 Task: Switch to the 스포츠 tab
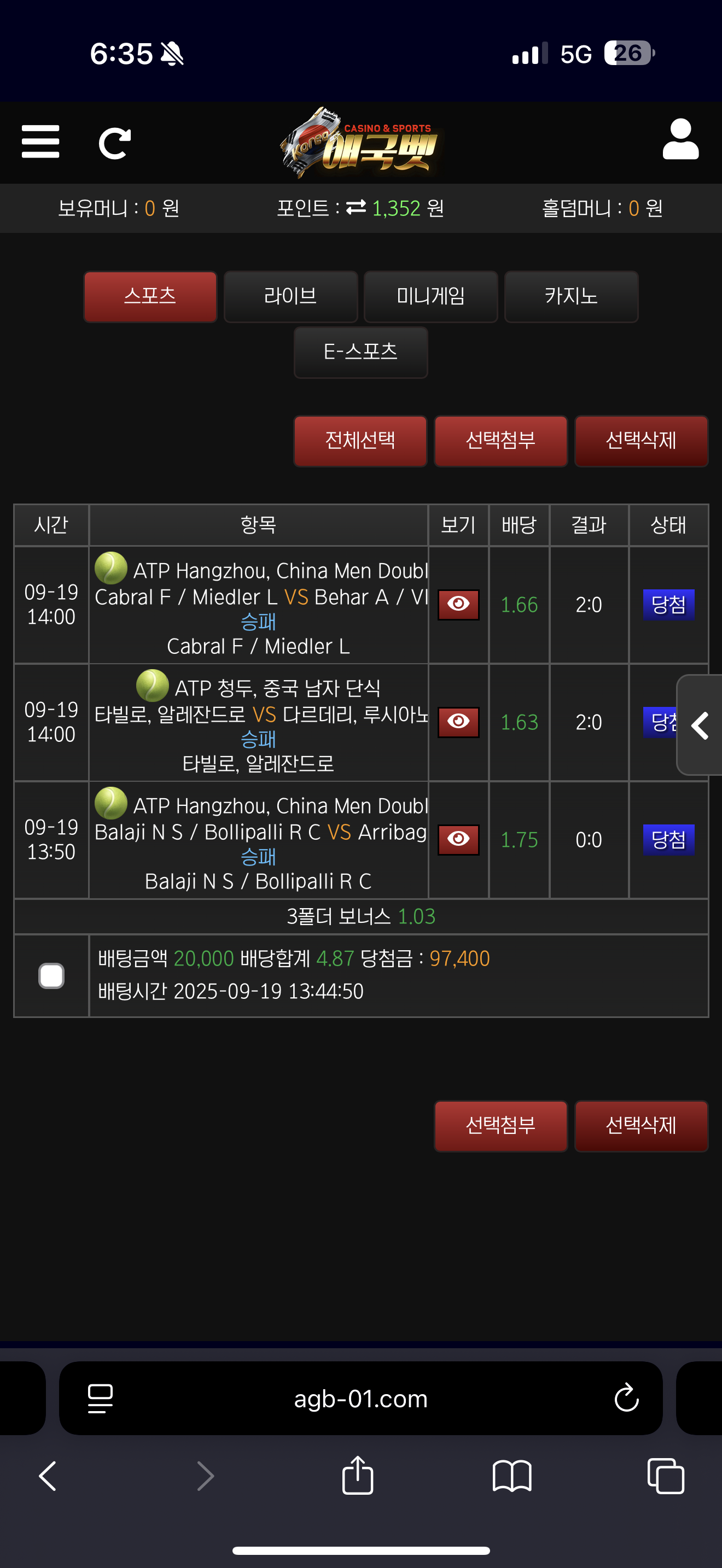[150, 296]
